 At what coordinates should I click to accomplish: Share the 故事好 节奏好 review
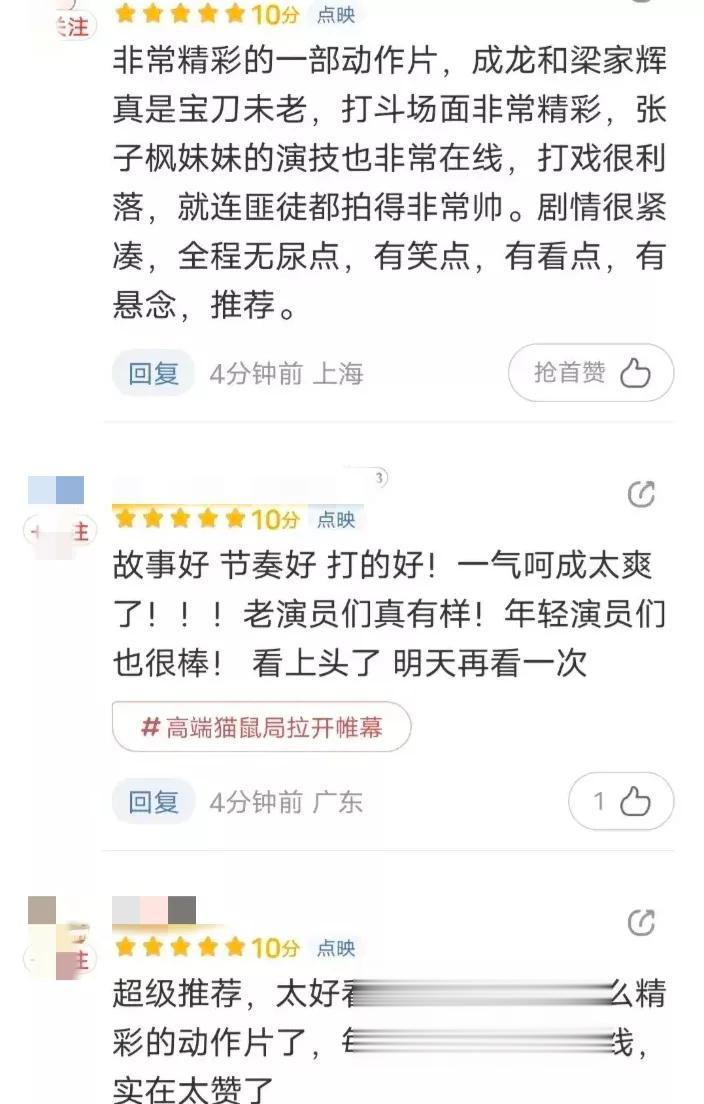(640, 494)
